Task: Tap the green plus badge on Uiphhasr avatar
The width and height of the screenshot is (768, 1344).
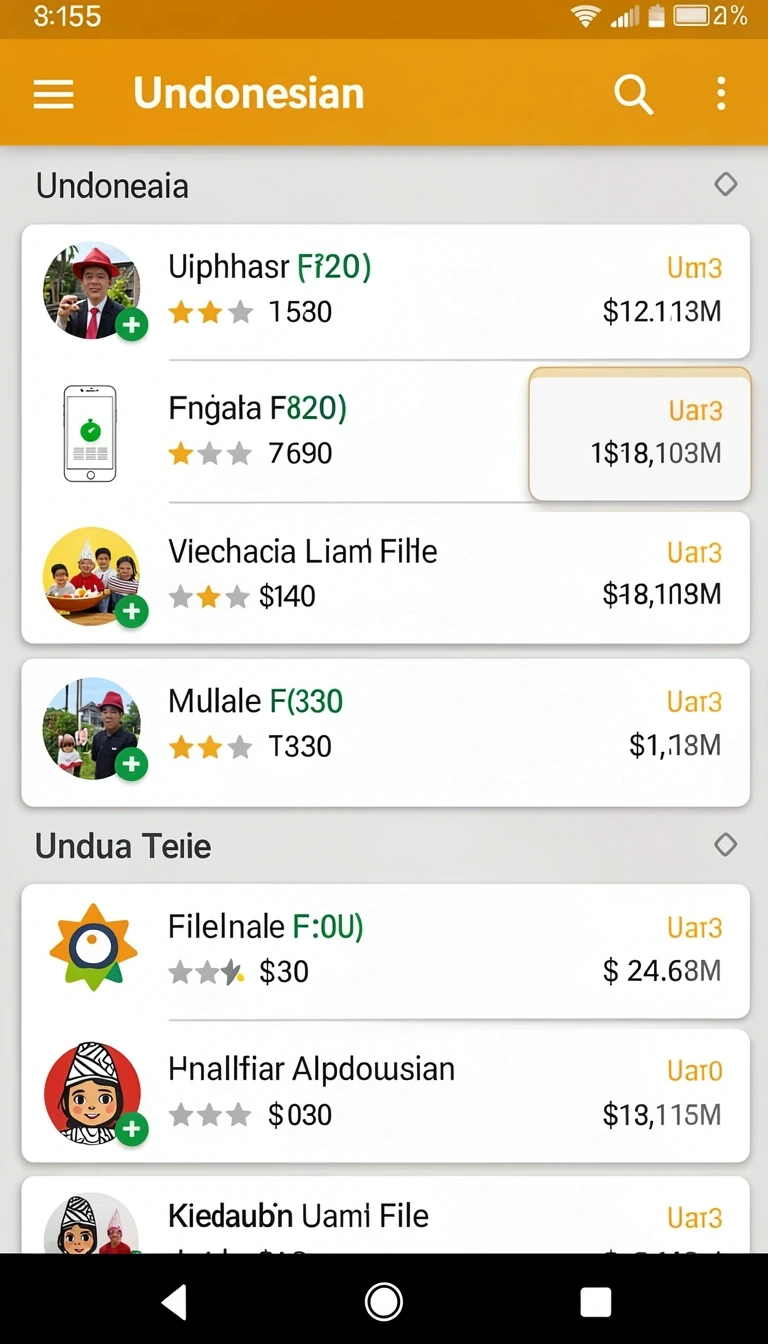Action: (131, 325)
